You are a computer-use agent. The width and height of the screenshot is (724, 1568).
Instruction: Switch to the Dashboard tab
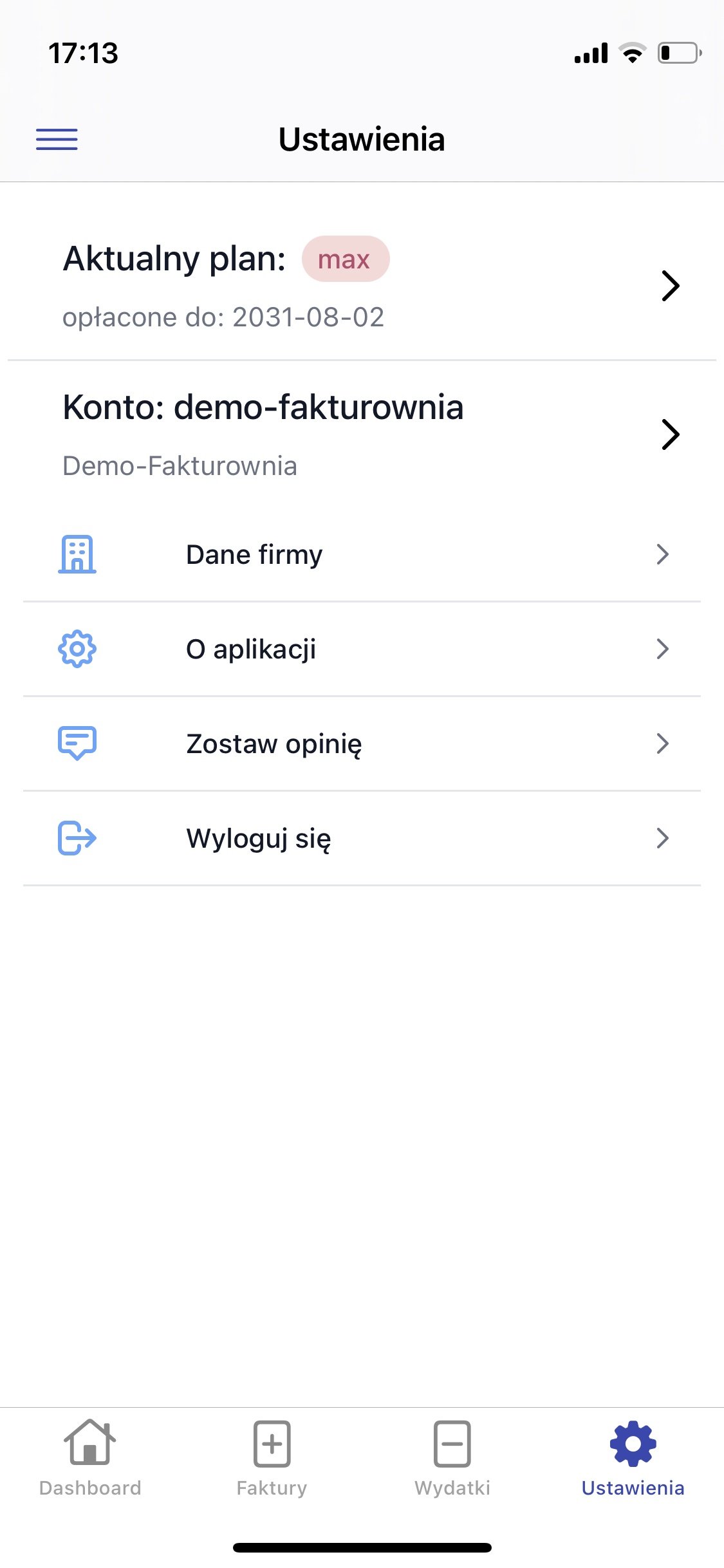coord(90,1459)
